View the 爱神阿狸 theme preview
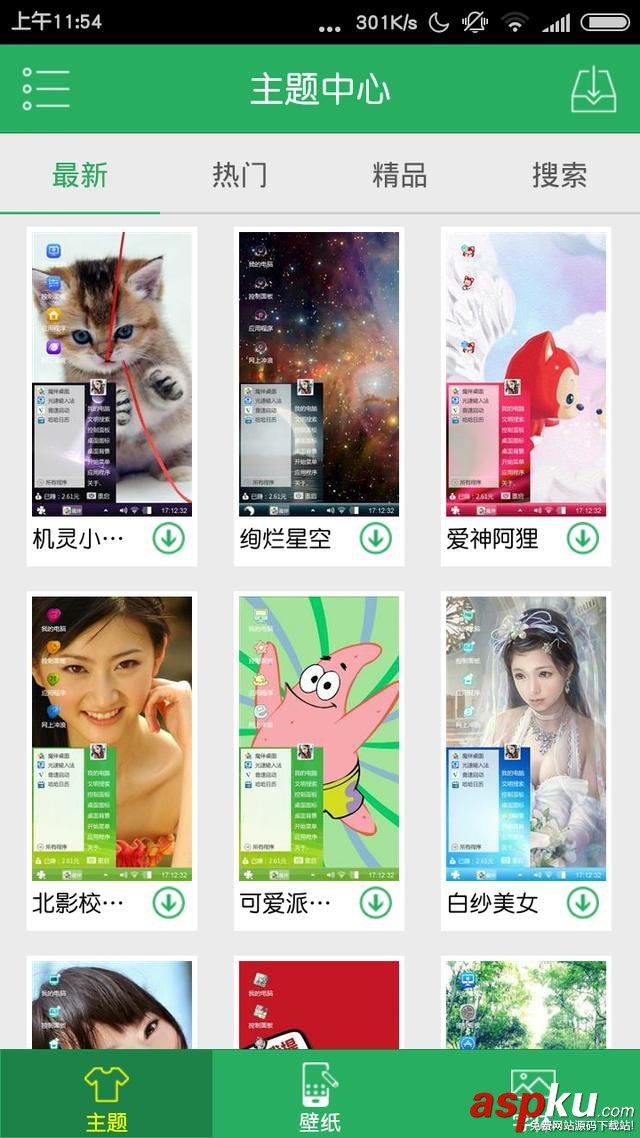Image resolution: width=640 pixels, height=1138 pixels. (526, 374)
